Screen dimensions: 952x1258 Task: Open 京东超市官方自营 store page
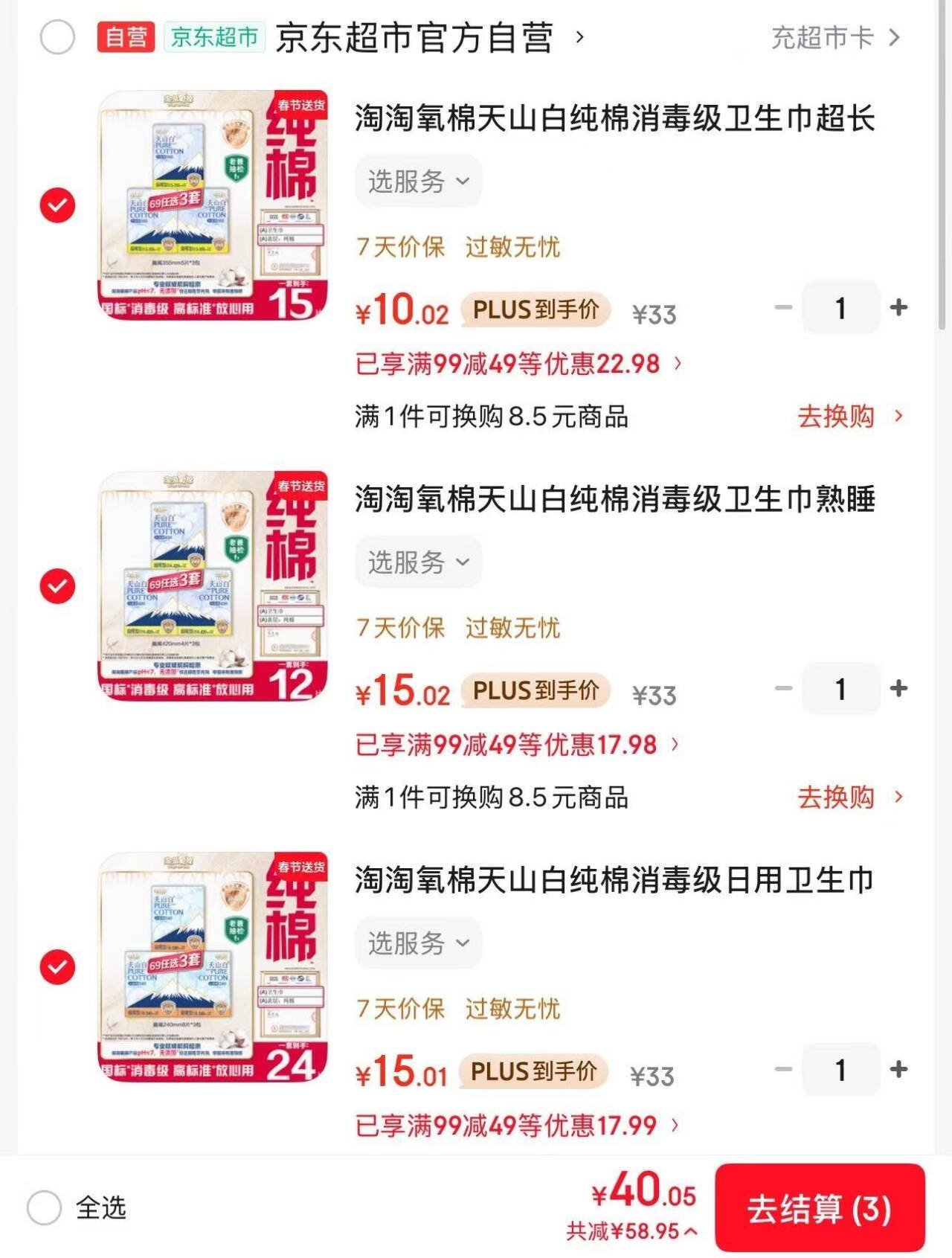pyautogui.click(x=414, y=37)
